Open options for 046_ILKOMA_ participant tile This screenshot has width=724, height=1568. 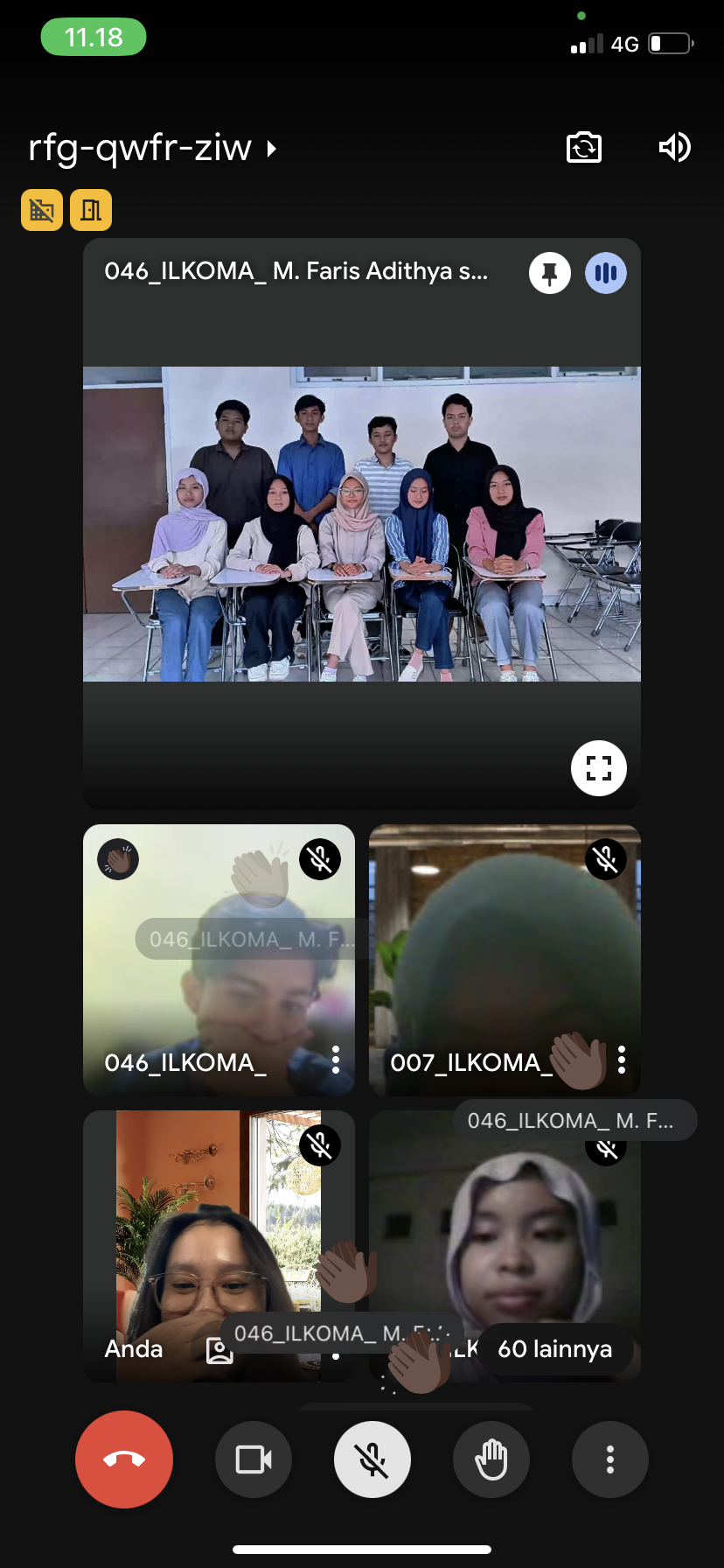(336, 1060)
